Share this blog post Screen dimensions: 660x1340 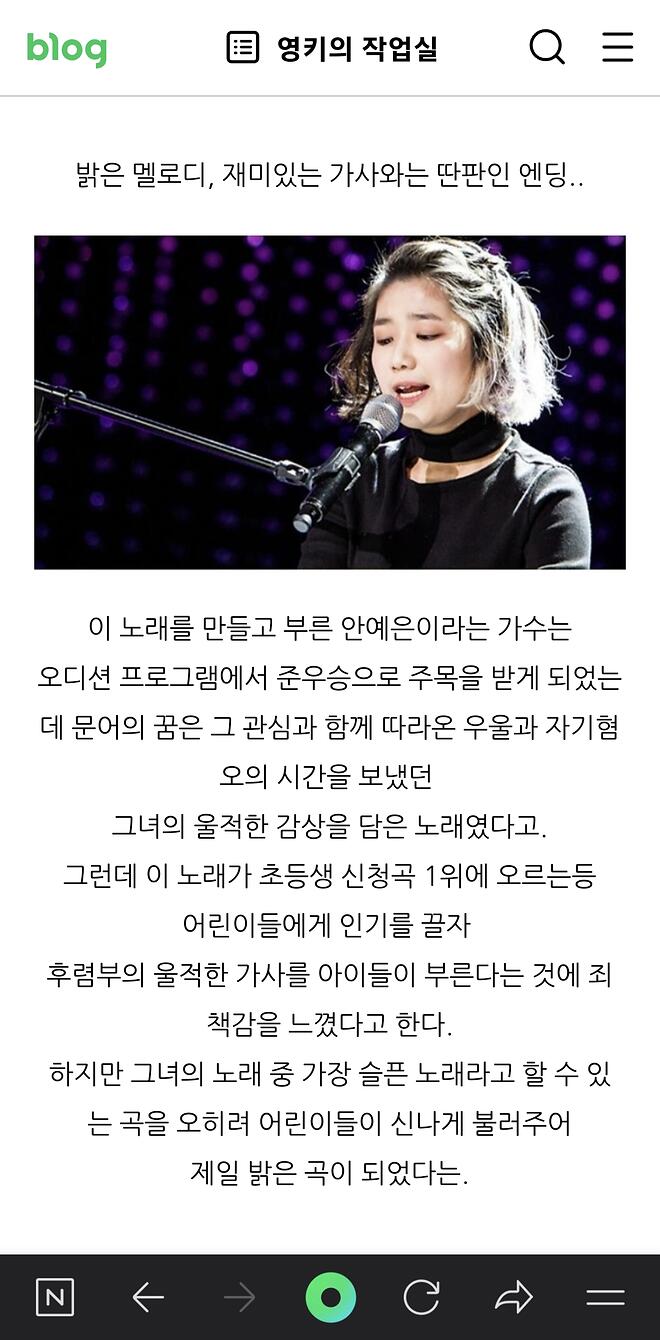pyautogui.click(x=513, y=1298)
